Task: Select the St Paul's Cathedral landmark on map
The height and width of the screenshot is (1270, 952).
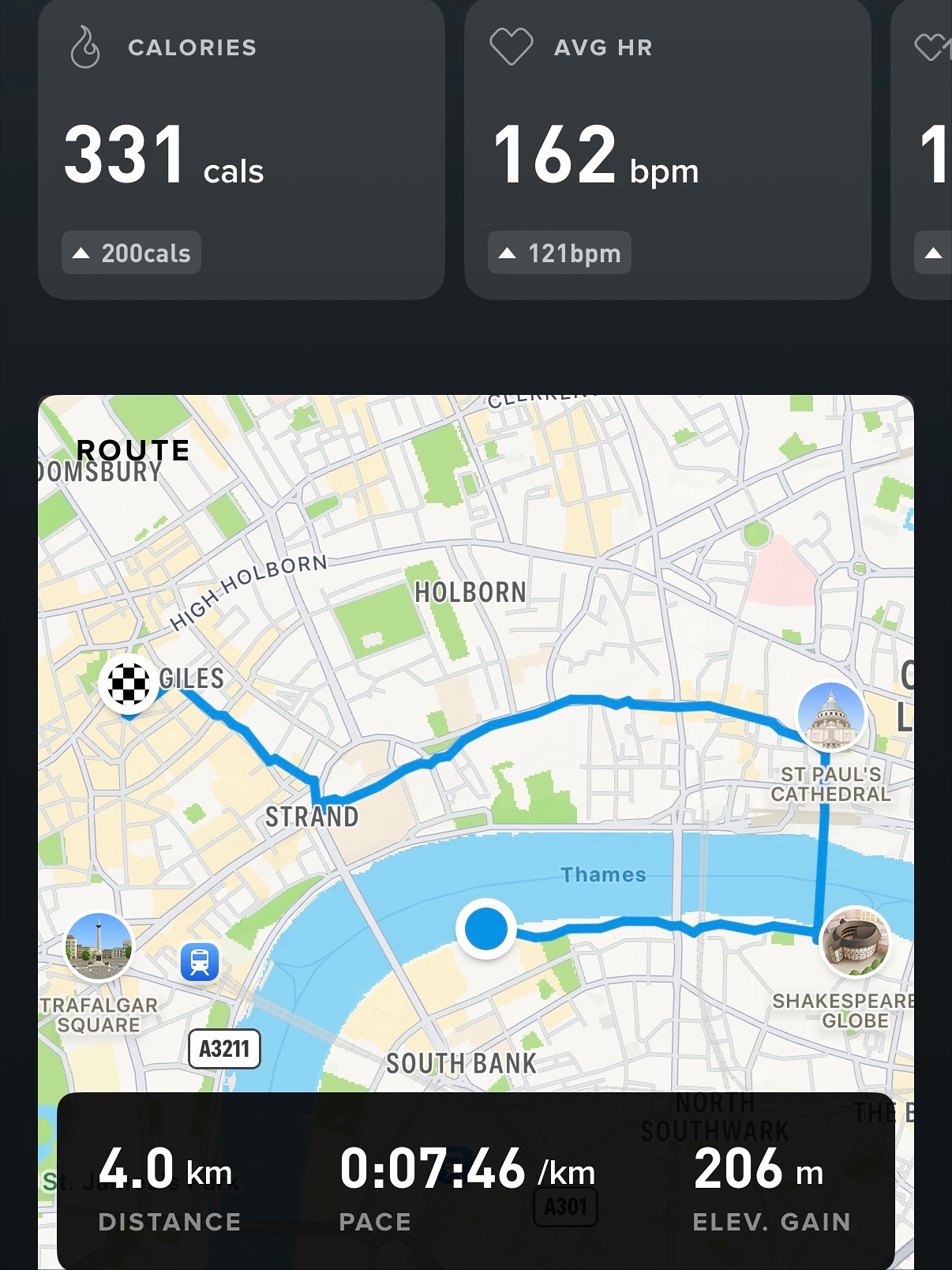Action: coord(830,716)
